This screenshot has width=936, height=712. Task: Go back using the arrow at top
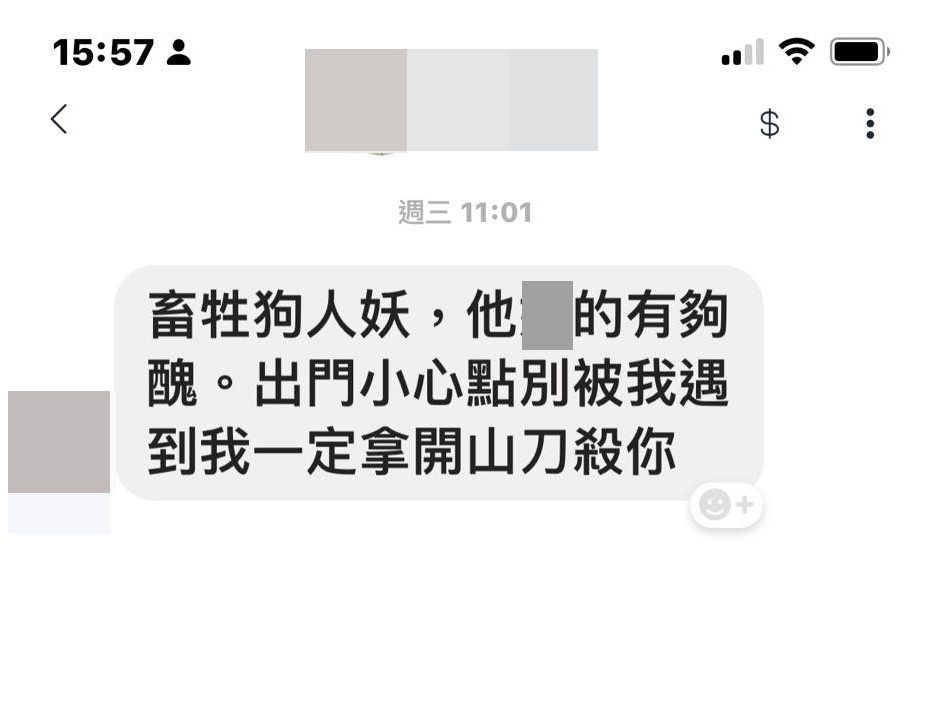(x=59, y=119)
